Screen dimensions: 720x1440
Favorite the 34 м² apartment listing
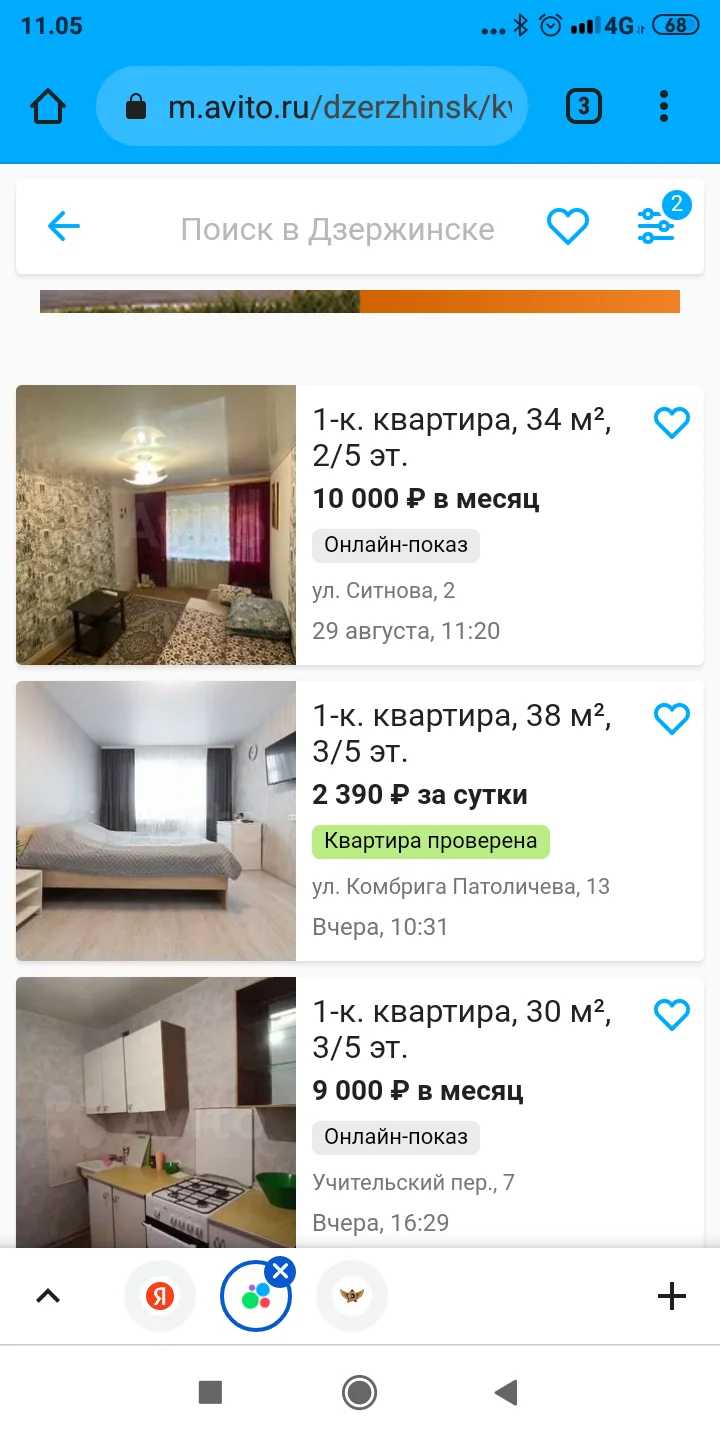[x=672, y=422]
